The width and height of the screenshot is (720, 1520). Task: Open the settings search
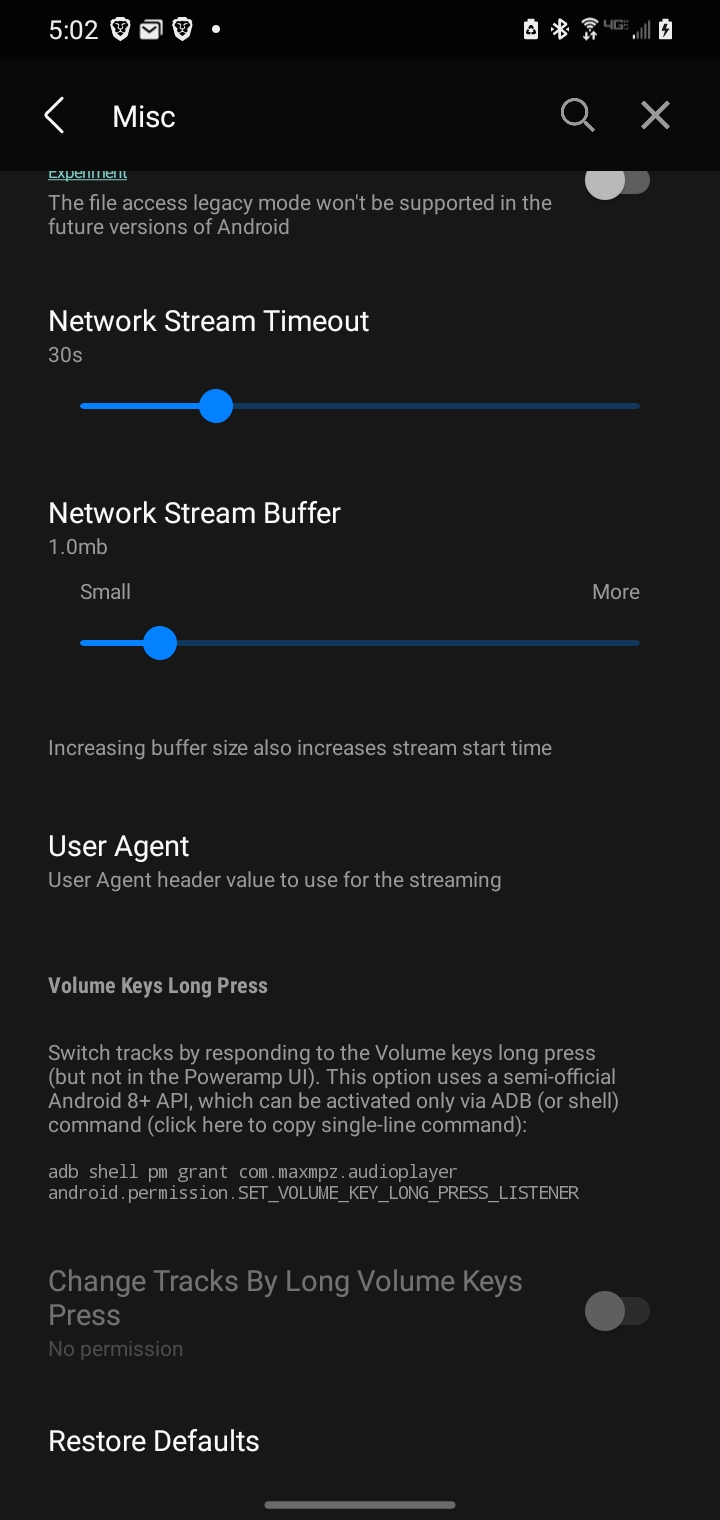point(577,116)
